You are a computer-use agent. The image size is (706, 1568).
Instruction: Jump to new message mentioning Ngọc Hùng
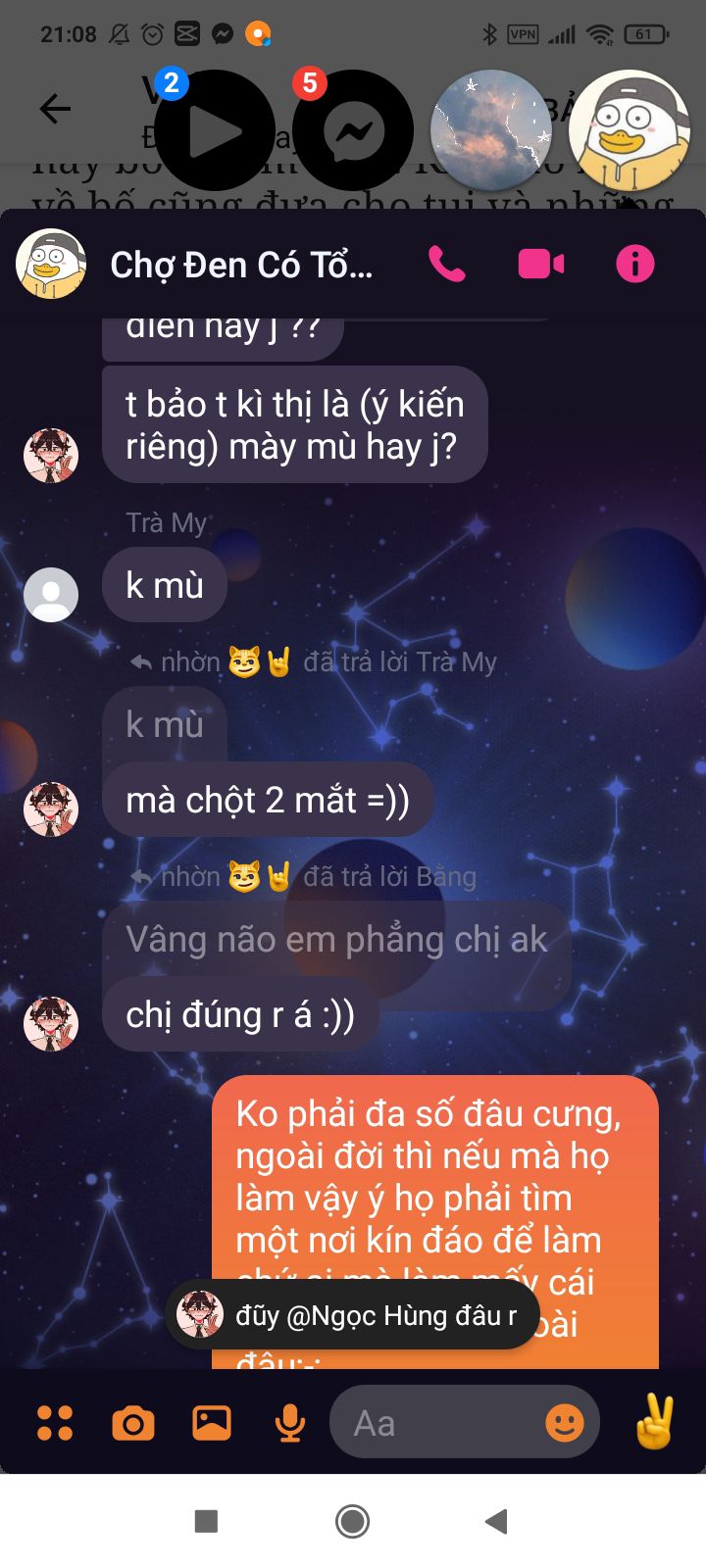click(x=353, y=1315)
